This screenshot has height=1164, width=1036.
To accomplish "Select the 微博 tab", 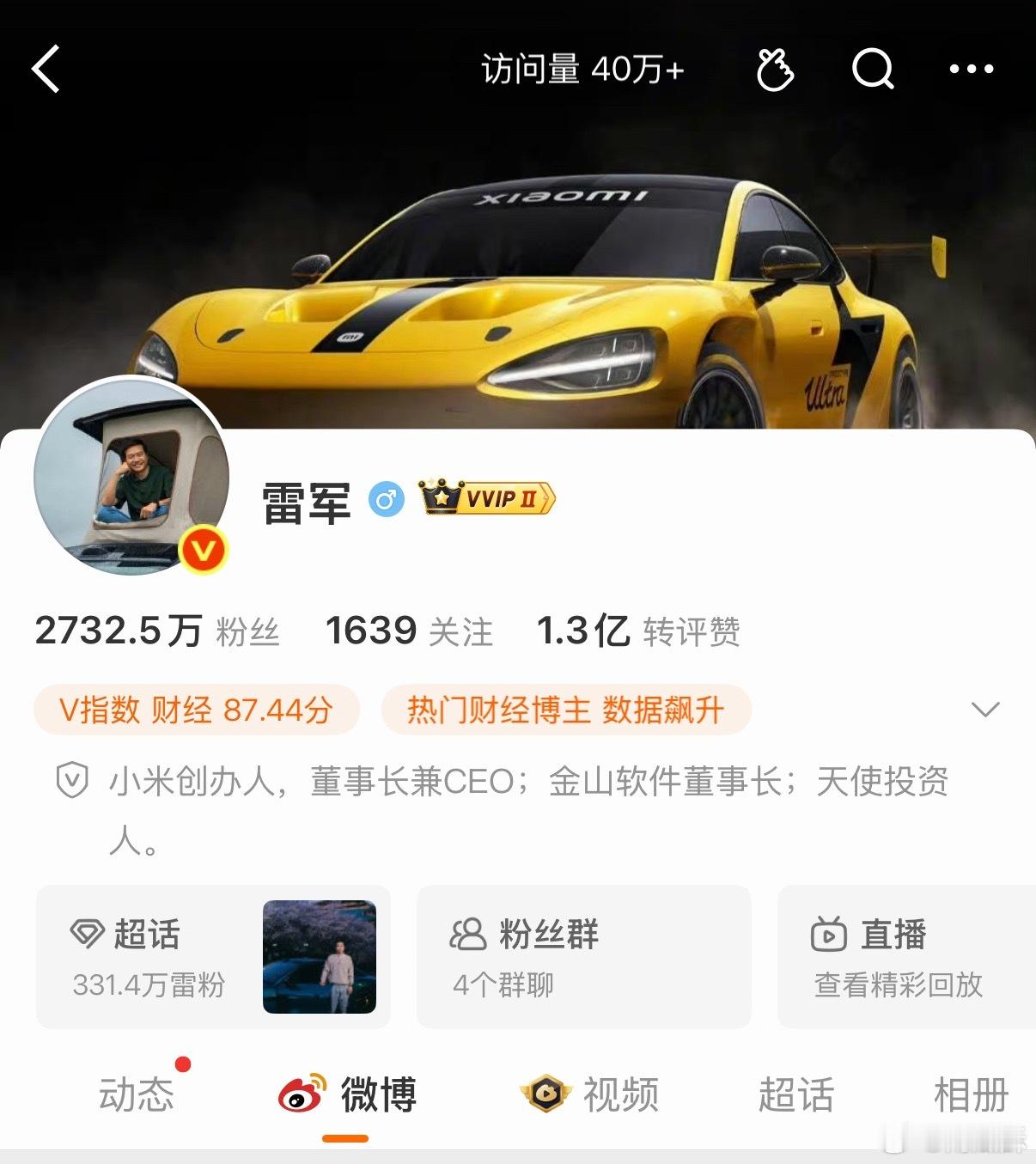I will (348, 1094).
